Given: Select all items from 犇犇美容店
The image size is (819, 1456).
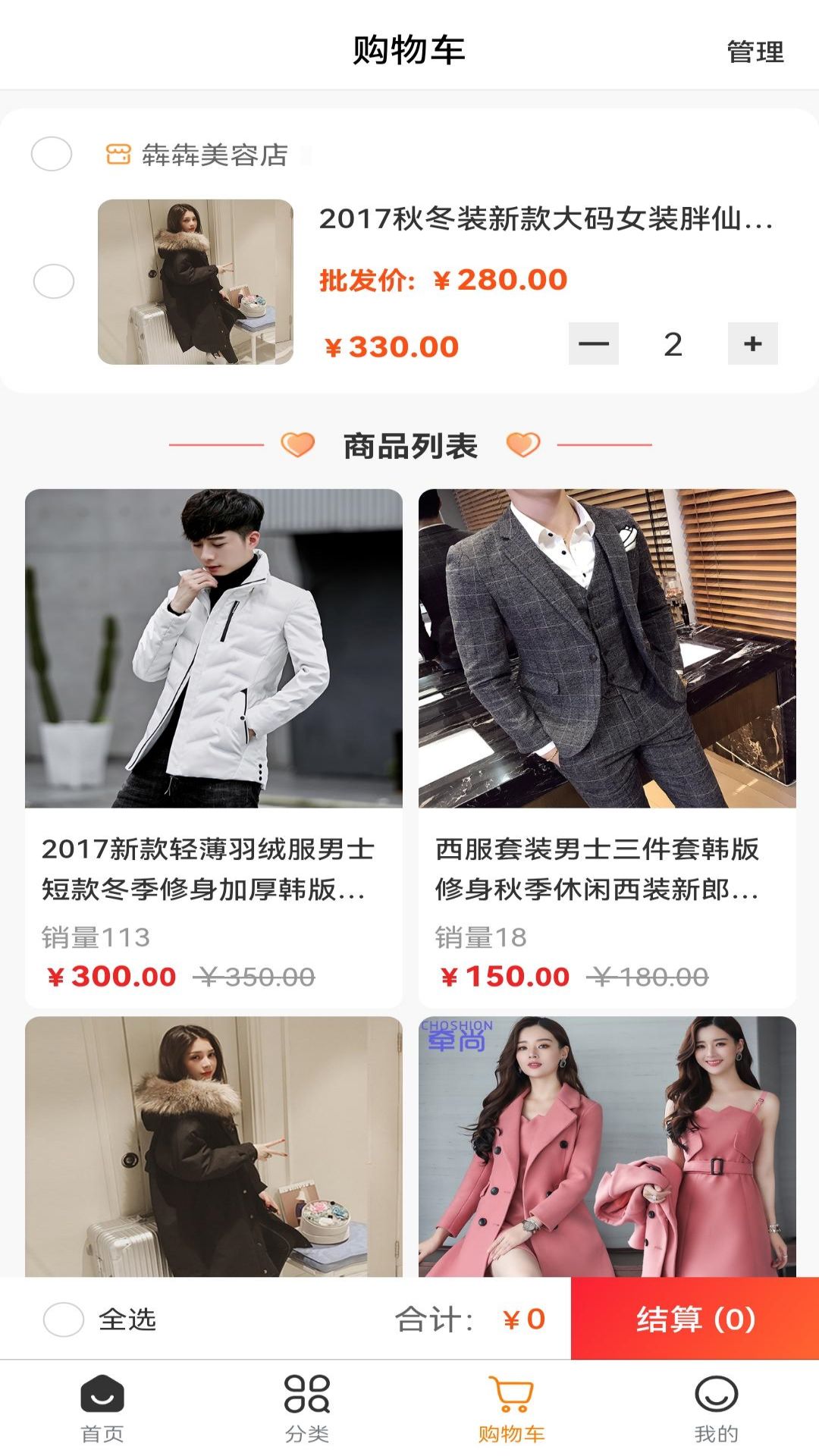Looking at the screenshot, I should tap(52, 154).
